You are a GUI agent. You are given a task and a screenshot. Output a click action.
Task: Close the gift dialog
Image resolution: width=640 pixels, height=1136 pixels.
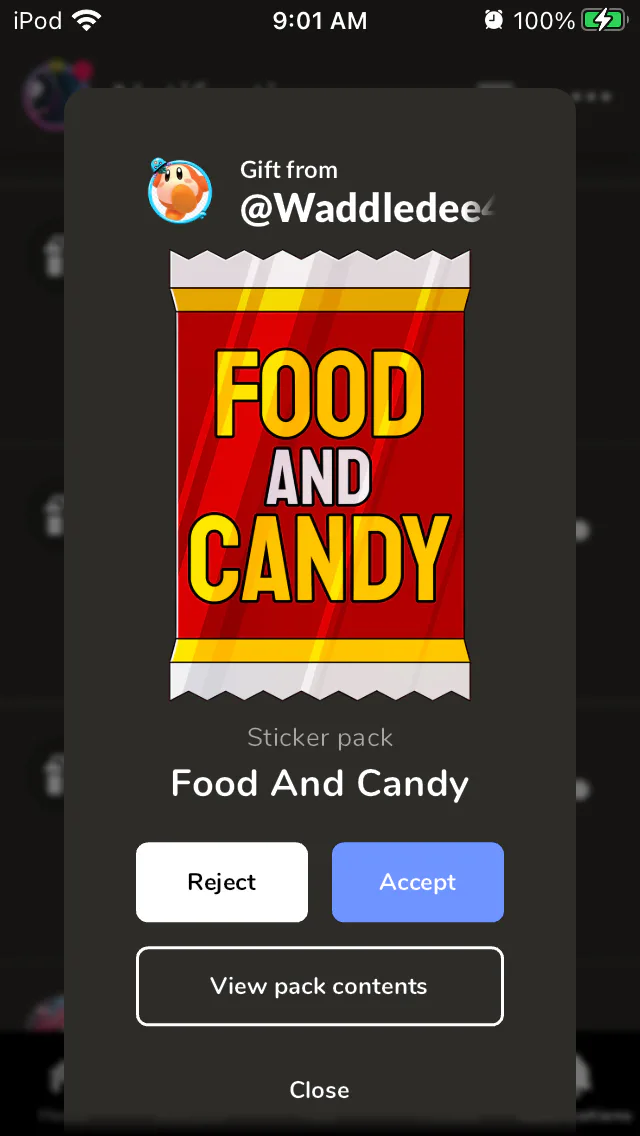pyautogui.click(x=320, y=1090)
